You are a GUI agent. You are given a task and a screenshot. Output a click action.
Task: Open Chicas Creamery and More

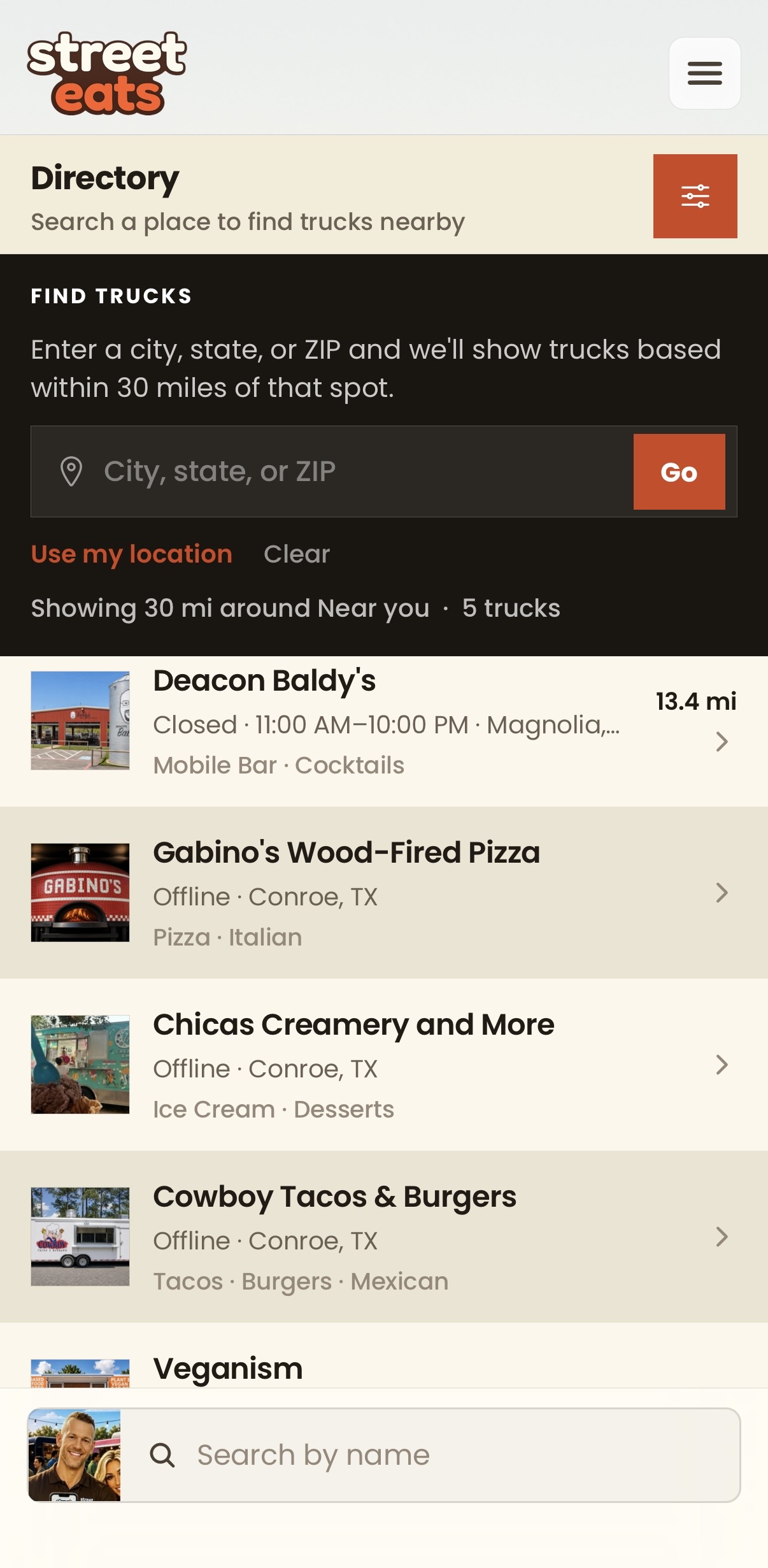coord(384,1065)
